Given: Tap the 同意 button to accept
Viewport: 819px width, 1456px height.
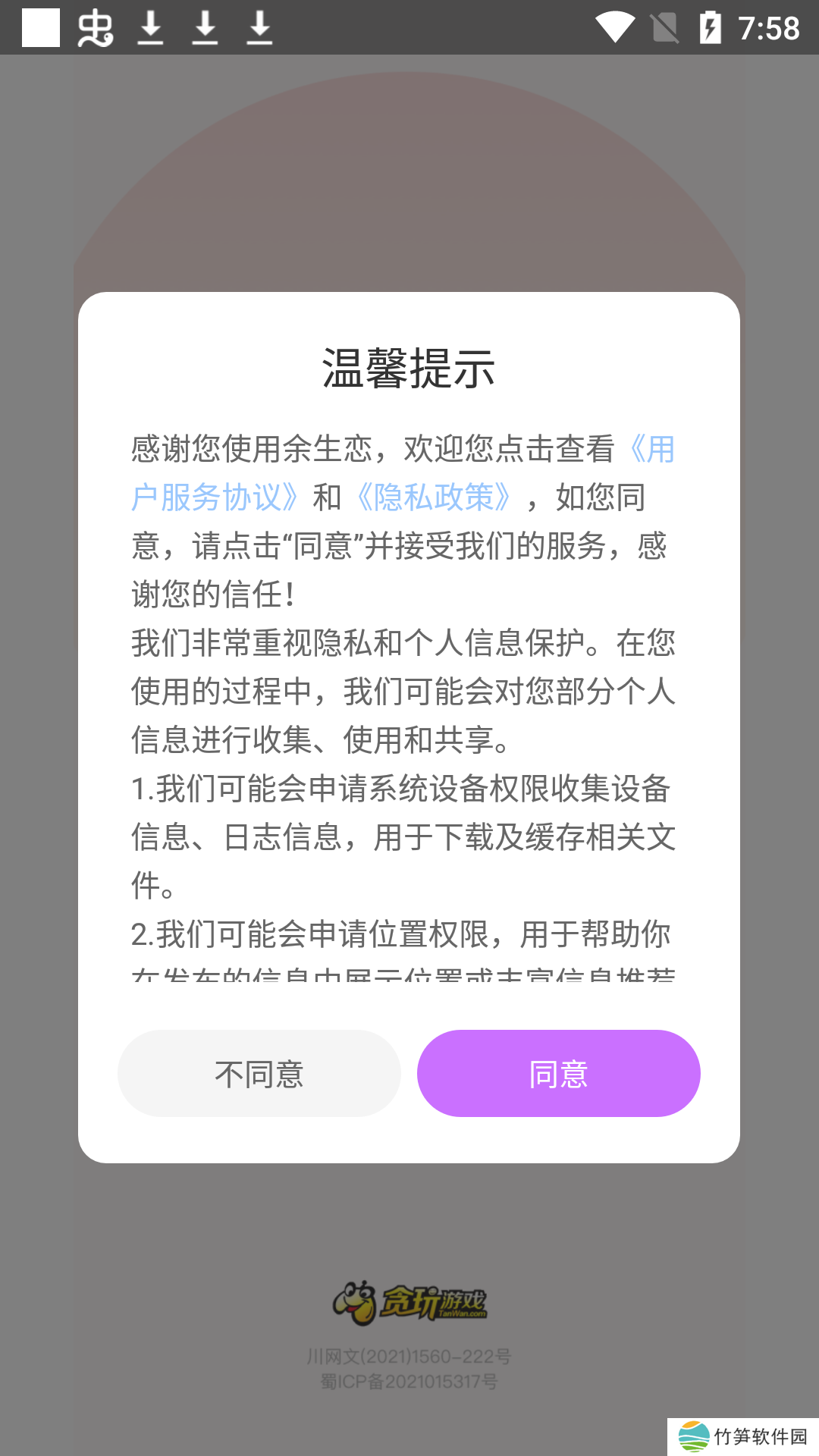Looking at the screenshot, I should coord(558,1073).
